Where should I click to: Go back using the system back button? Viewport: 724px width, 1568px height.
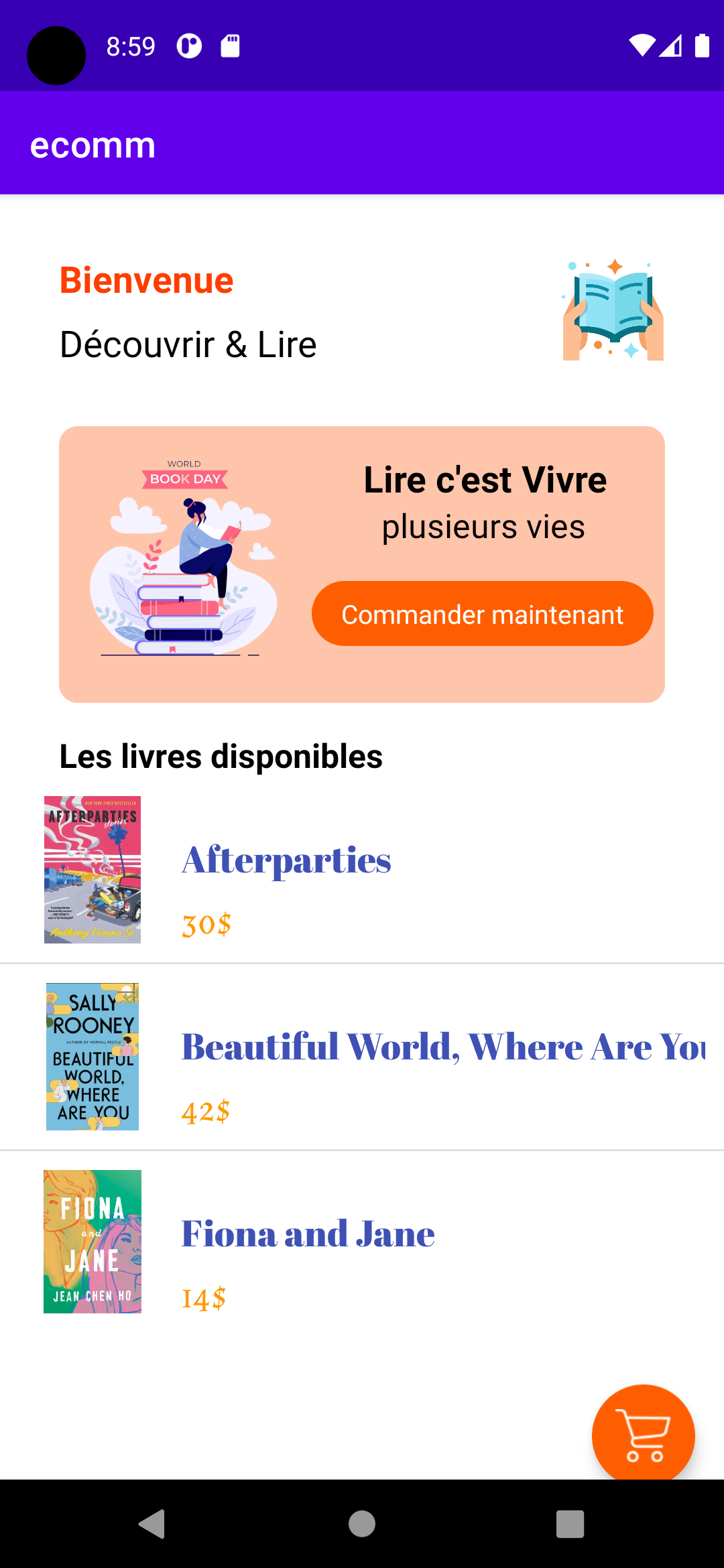[153, 1524]
